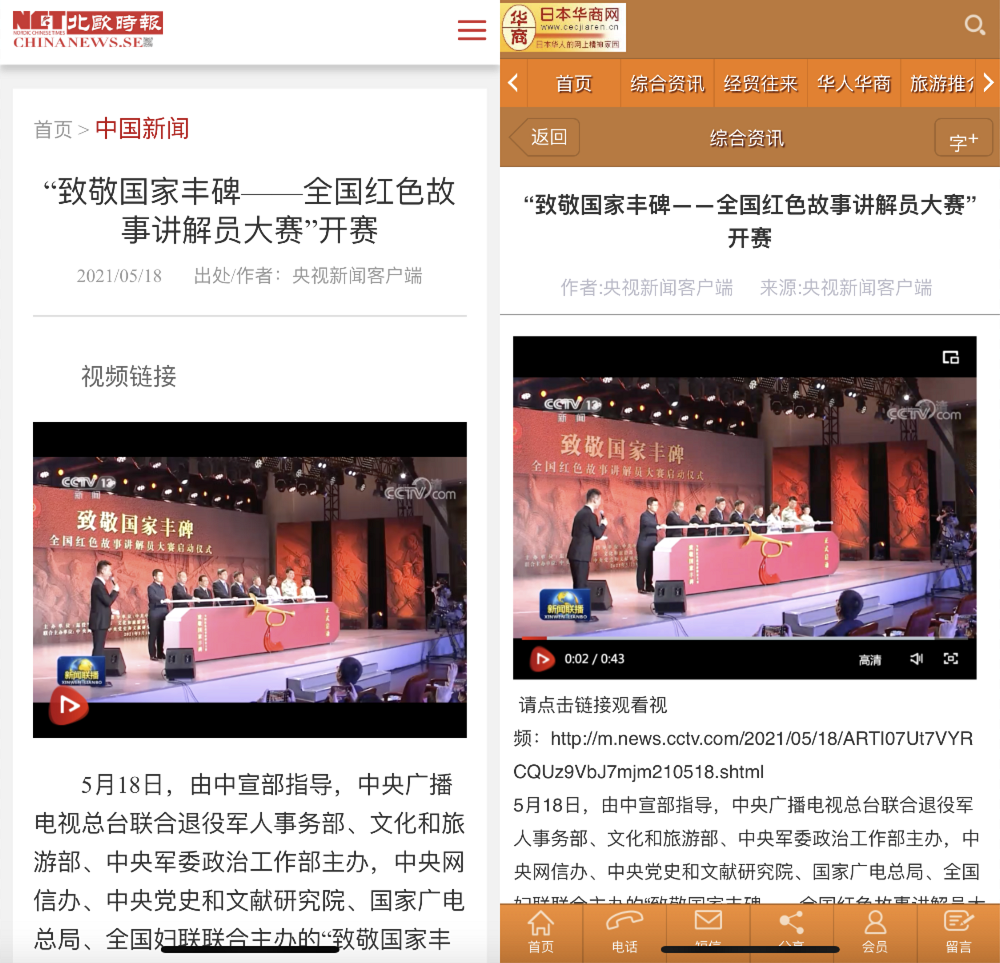
Task: Open the 电话 item in bottom bar
Action: pos(624,932)
